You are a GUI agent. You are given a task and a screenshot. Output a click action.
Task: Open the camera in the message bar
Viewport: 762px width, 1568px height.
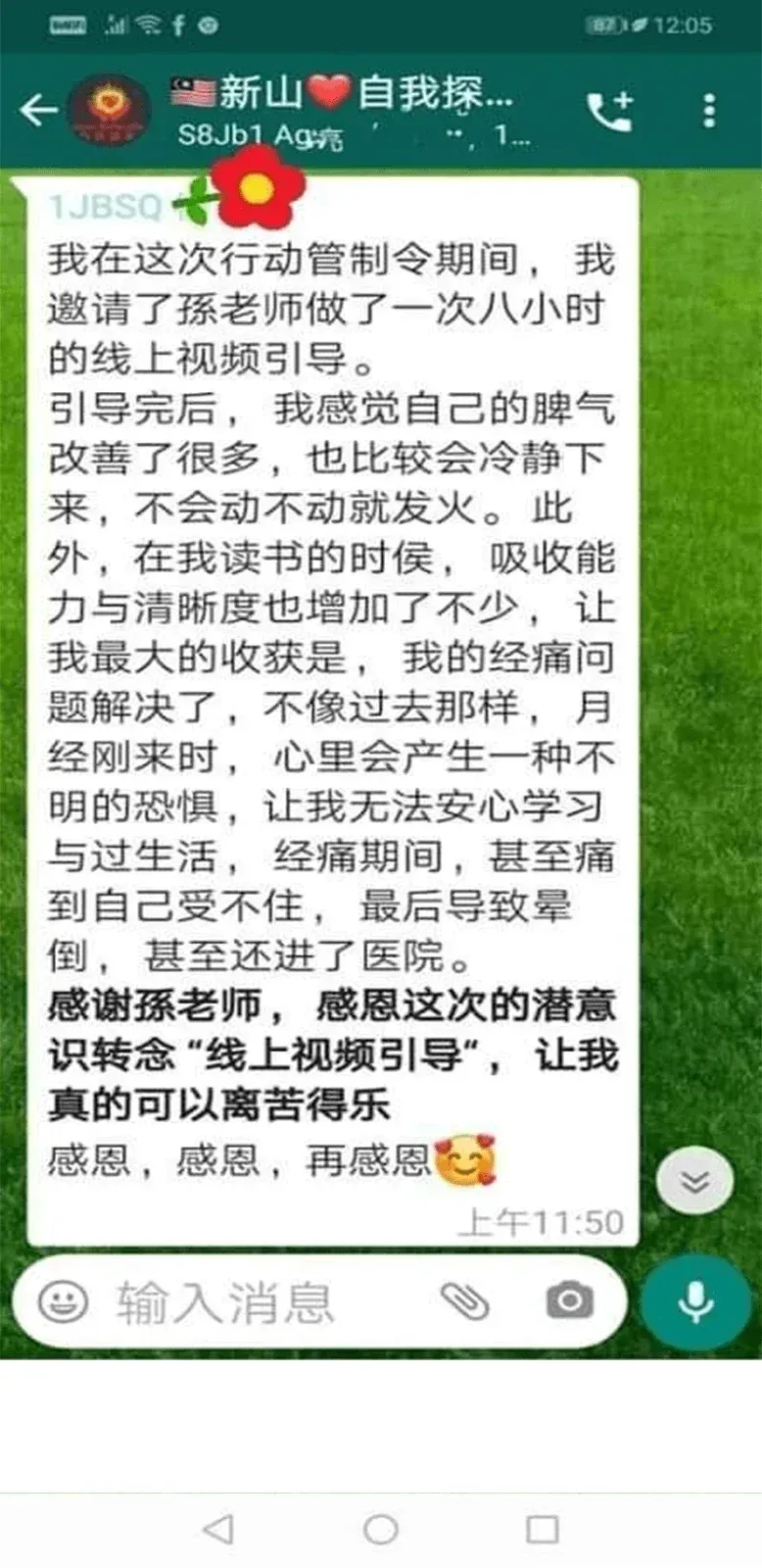[569, 1301]
